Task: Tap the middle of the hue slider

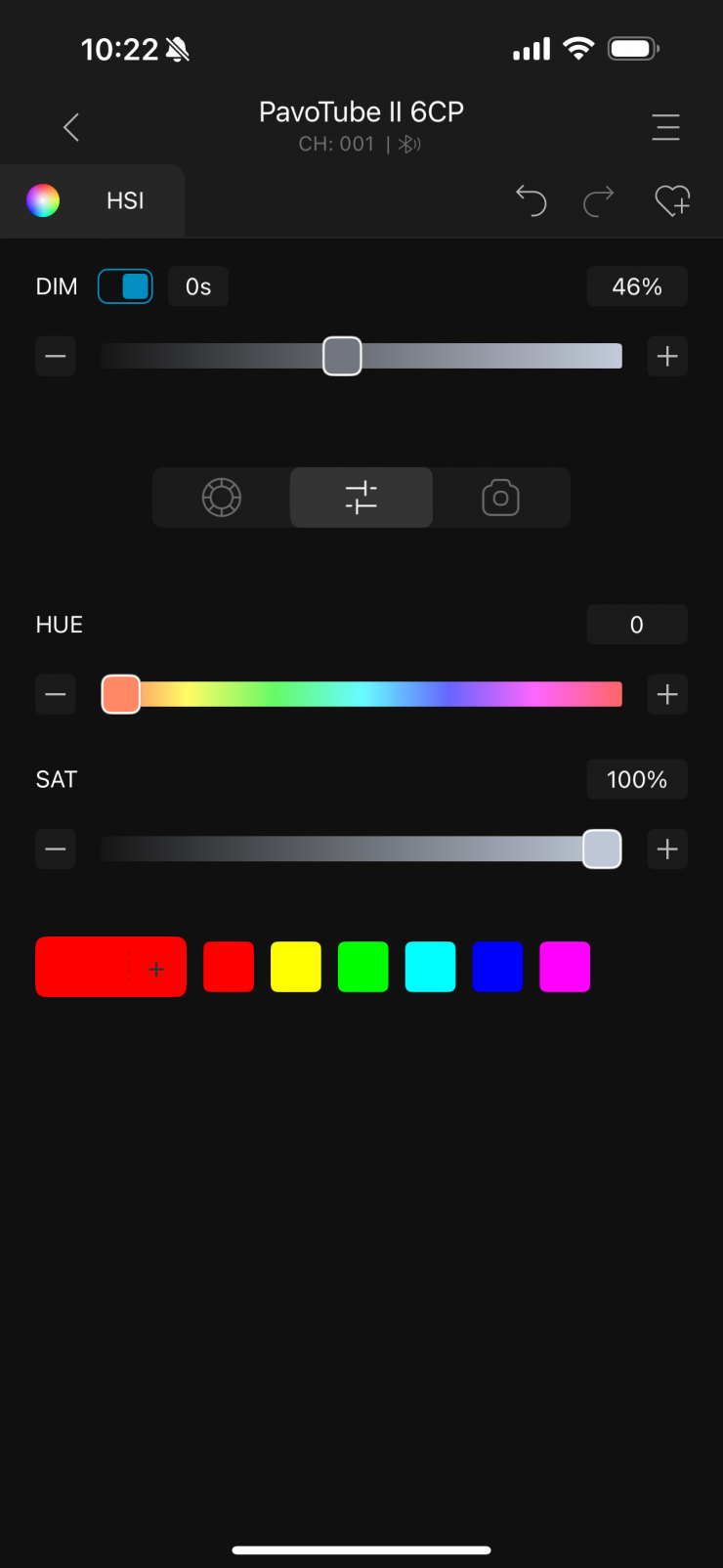Action: (361, 694)
